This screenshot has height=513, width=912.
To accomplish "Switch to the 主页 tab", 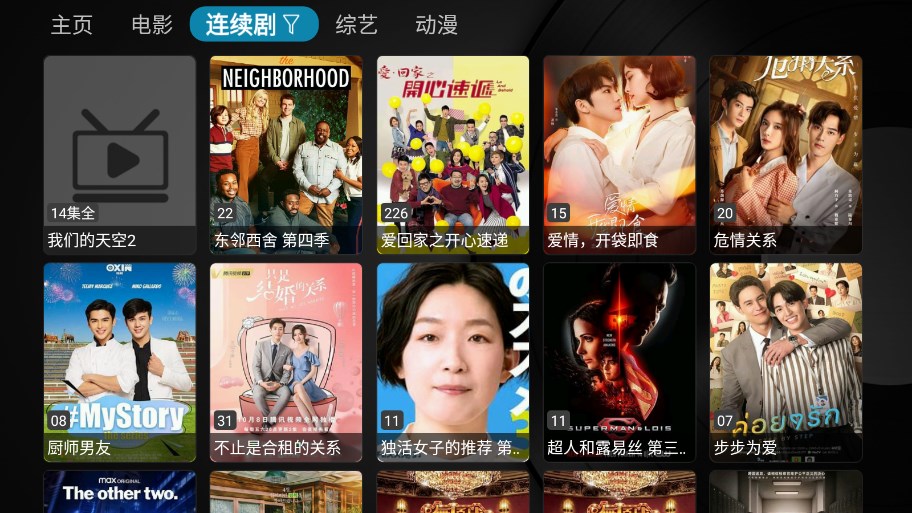I will coord(72,25).
